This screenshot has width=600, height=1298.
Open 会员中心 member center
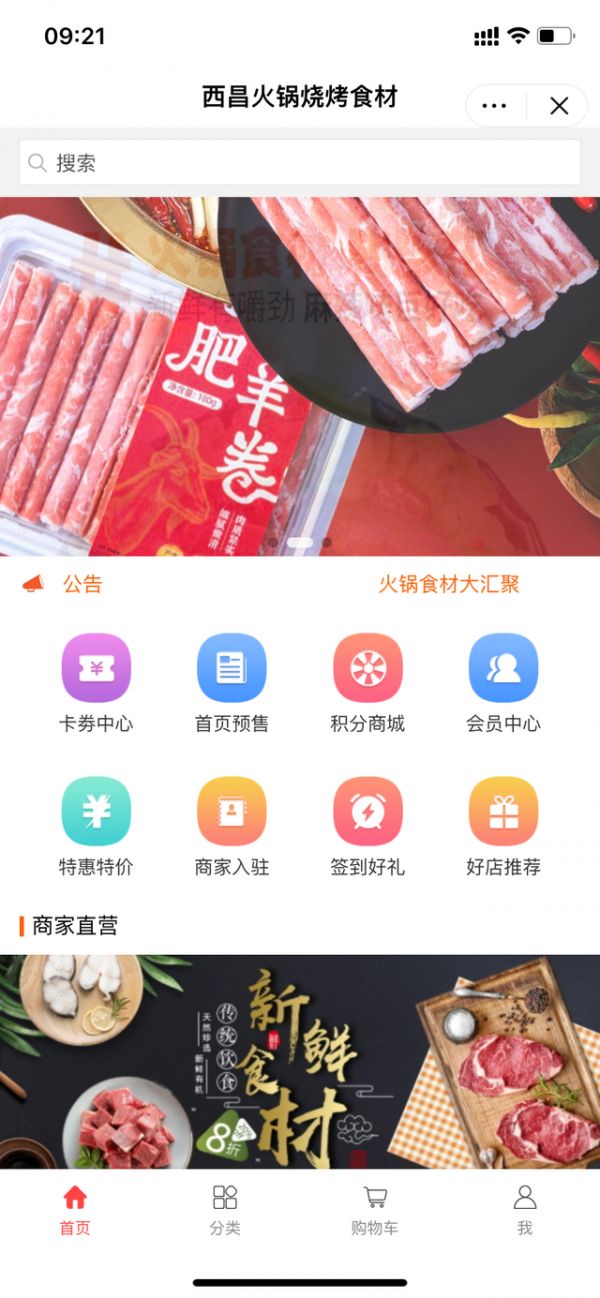point(503,683)
